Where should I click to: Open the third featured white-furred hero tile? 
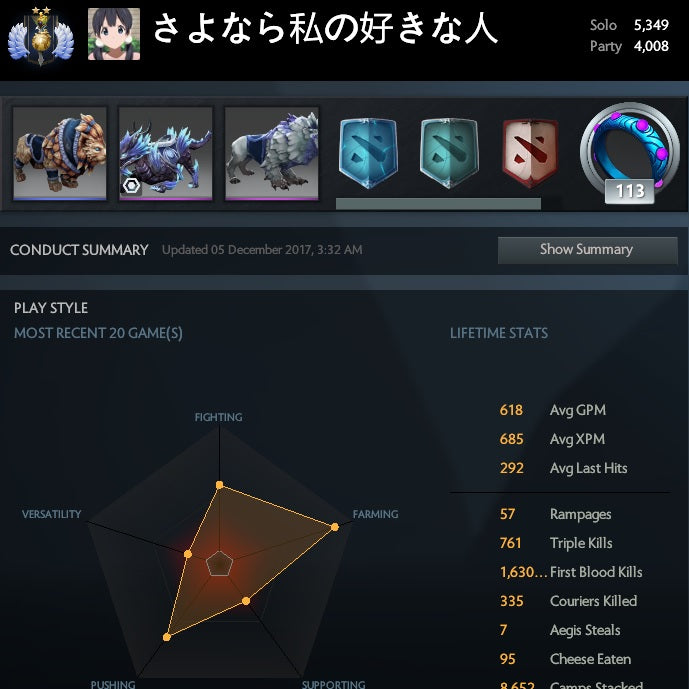(271, 153)
